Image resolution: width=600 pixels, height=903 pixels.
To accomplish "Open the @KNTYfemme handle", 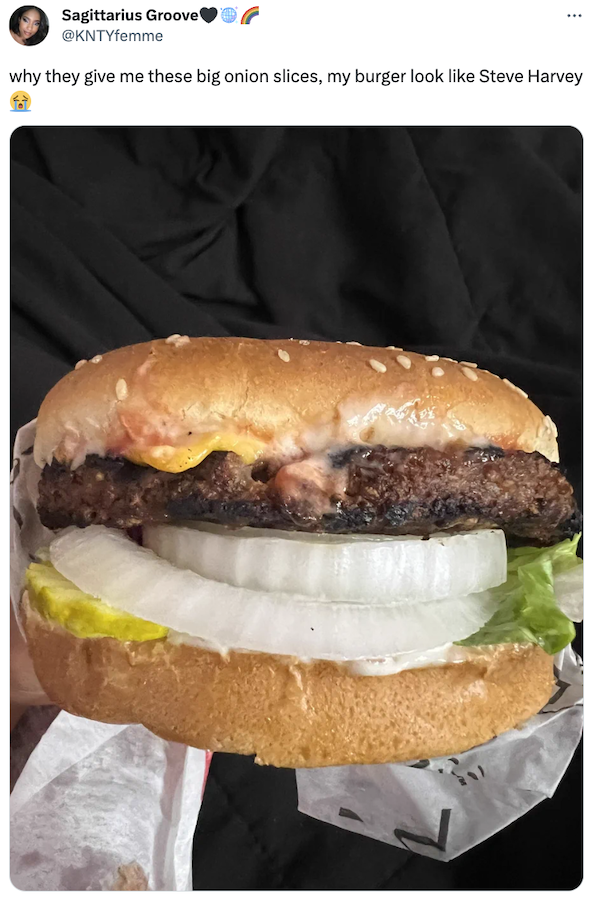I will [x=112, y=35].
